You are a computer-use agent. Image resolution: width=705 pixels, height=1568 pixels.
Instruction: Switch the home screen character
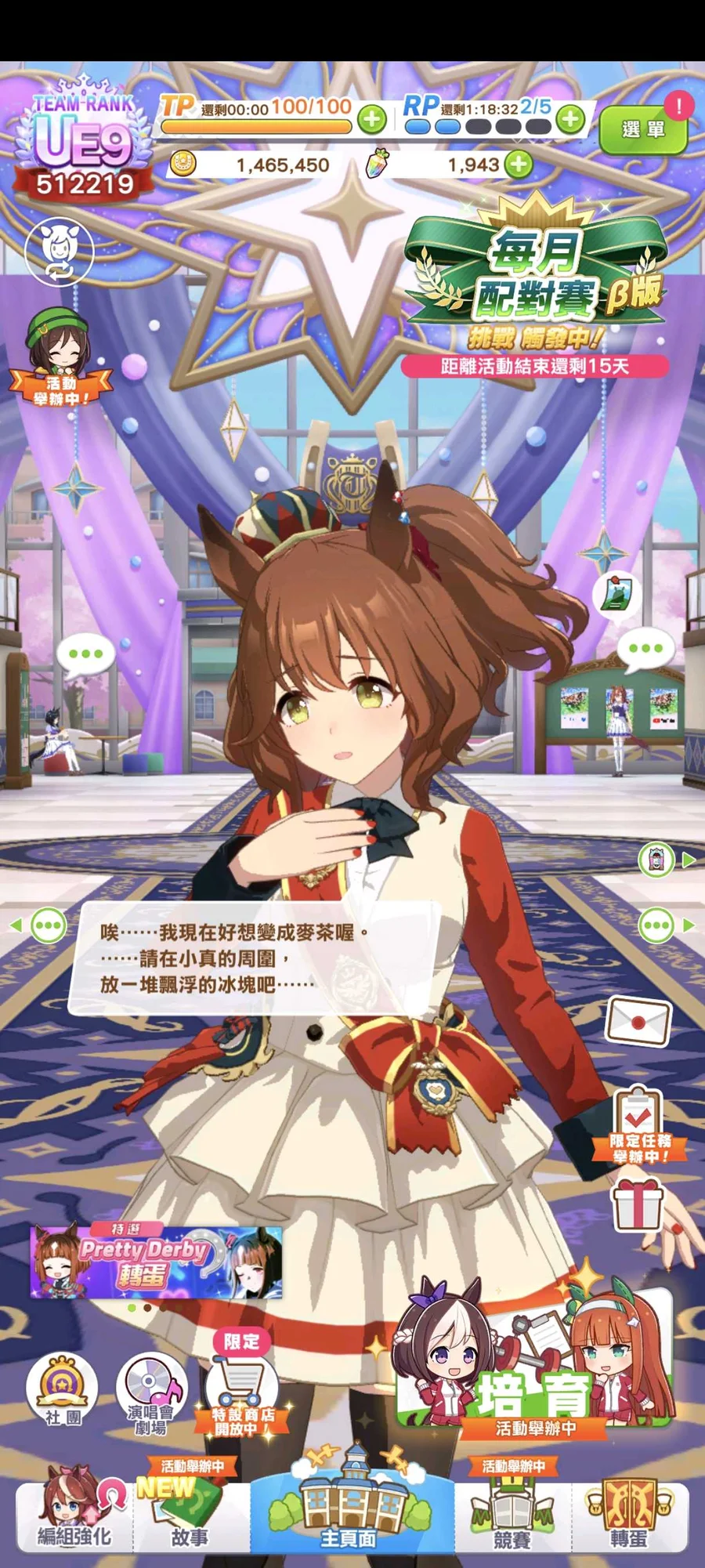[x=59, y=252]
